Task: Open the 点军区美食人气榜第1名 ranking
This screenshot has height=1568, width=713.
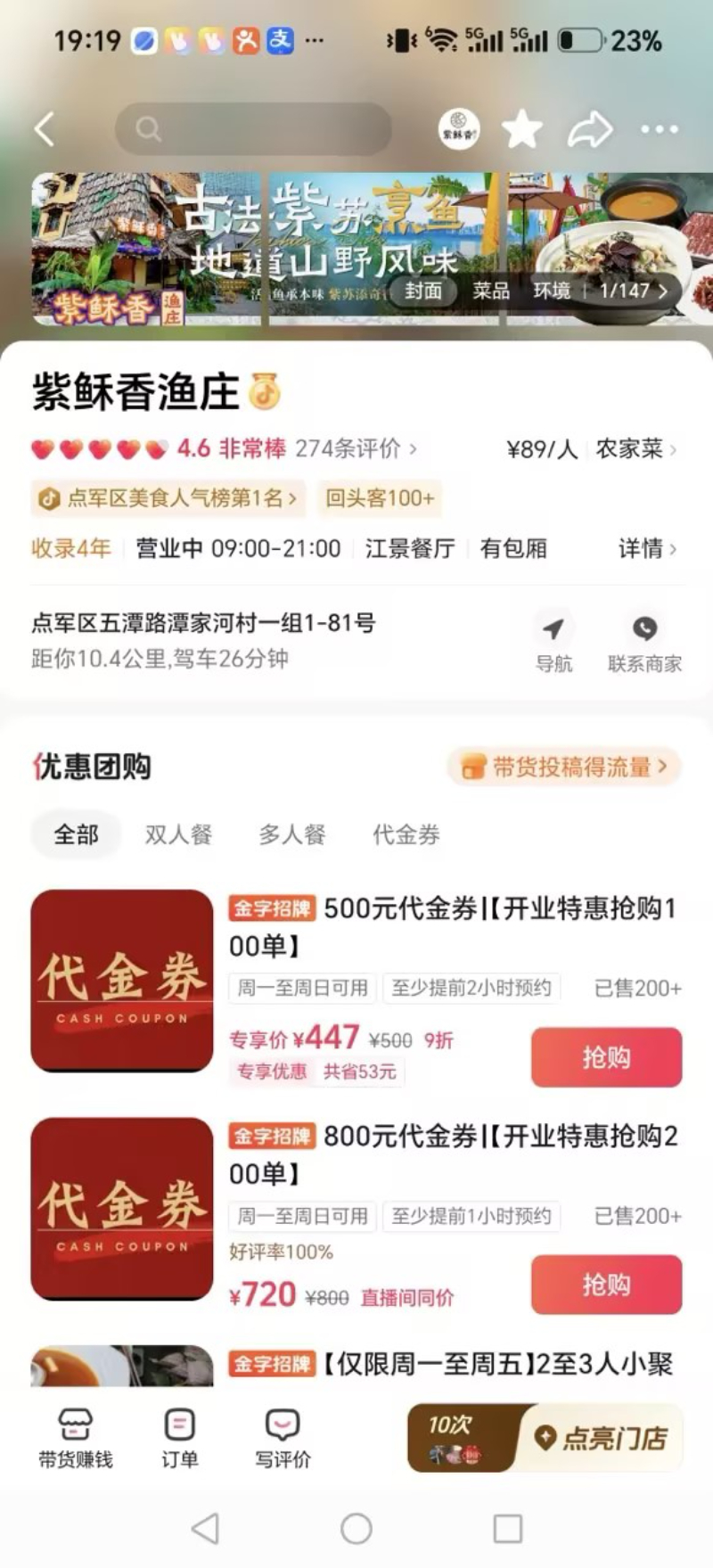Action: [168, 497]
